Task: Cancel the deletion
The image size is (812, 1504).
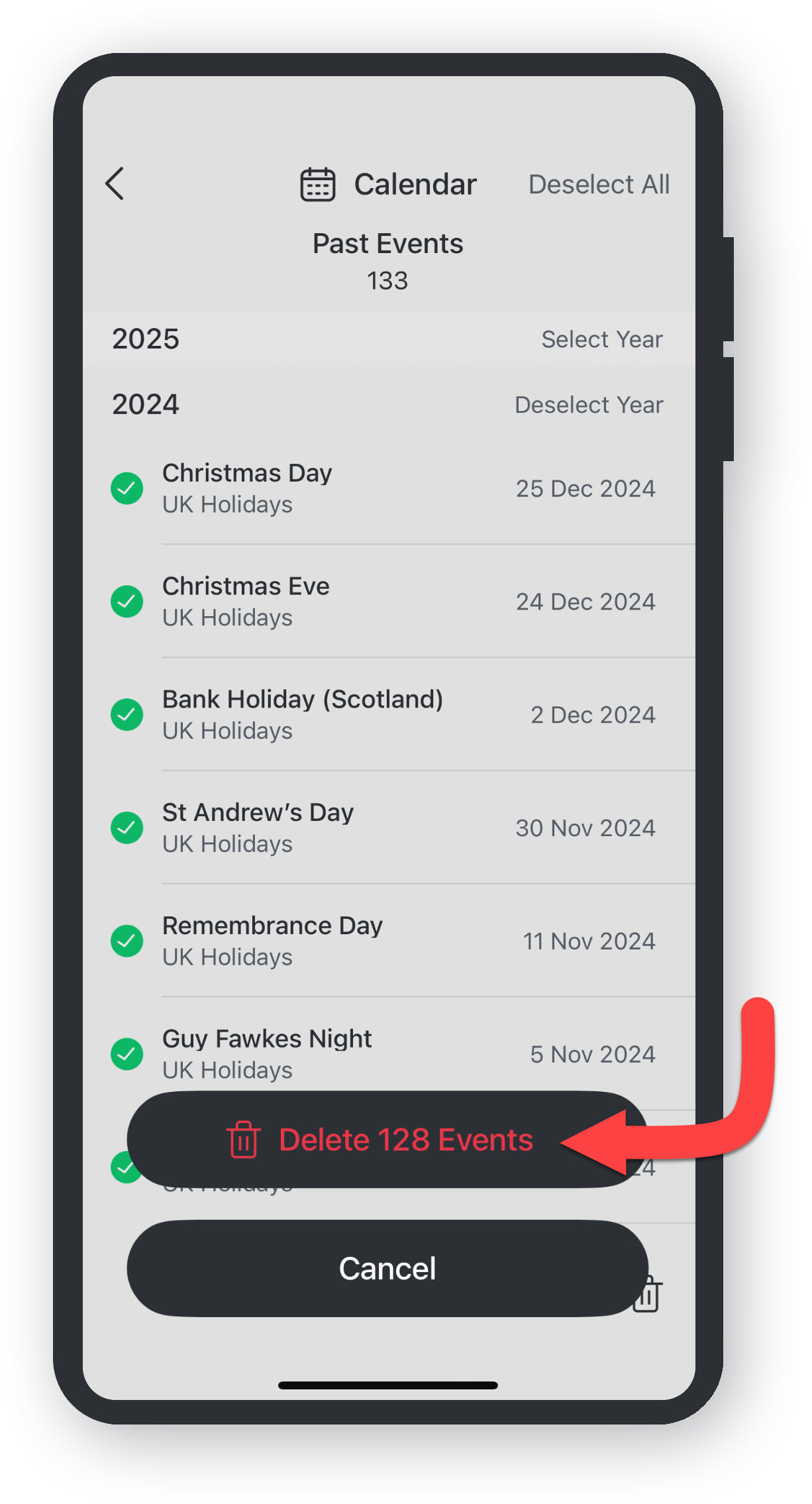Action: pos(387,1269)
